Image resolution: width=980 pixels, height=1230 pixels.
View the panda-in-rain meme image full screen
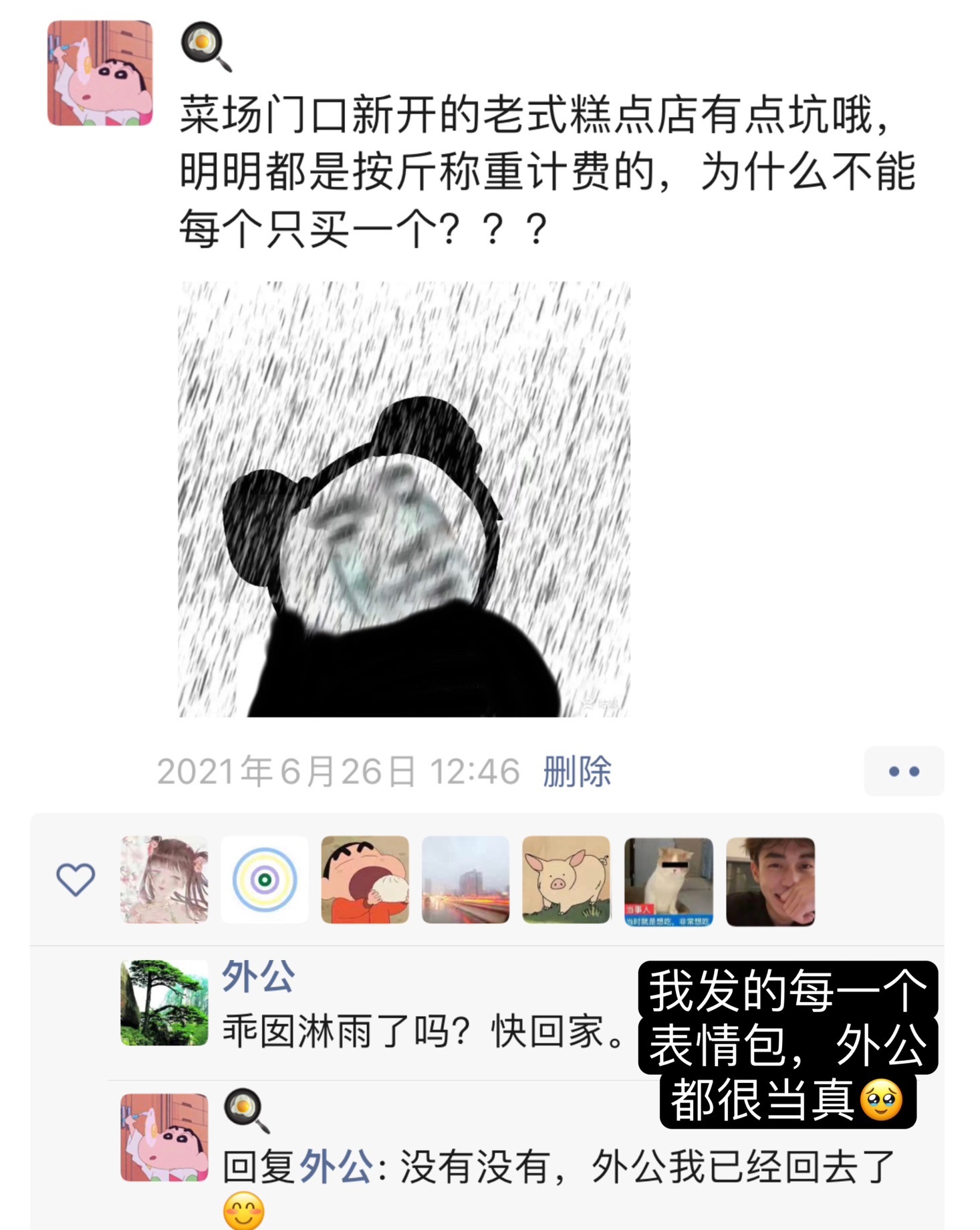tap(404, 499)
